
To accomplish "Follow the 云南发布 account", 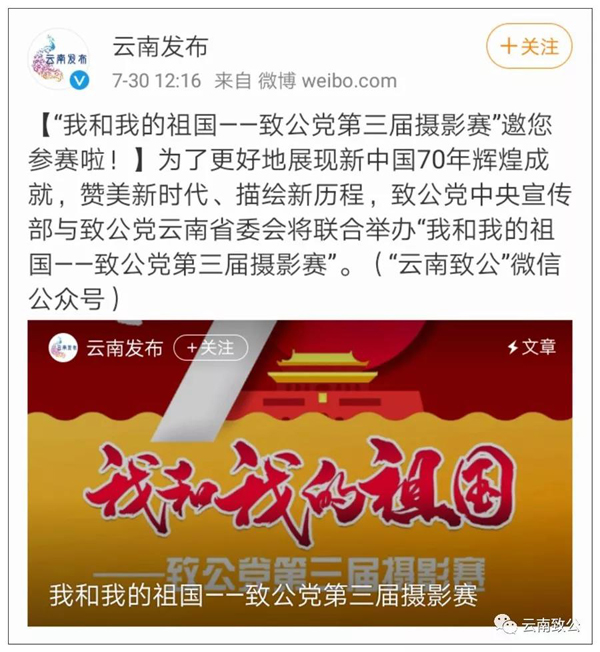I will pos(529,47).
